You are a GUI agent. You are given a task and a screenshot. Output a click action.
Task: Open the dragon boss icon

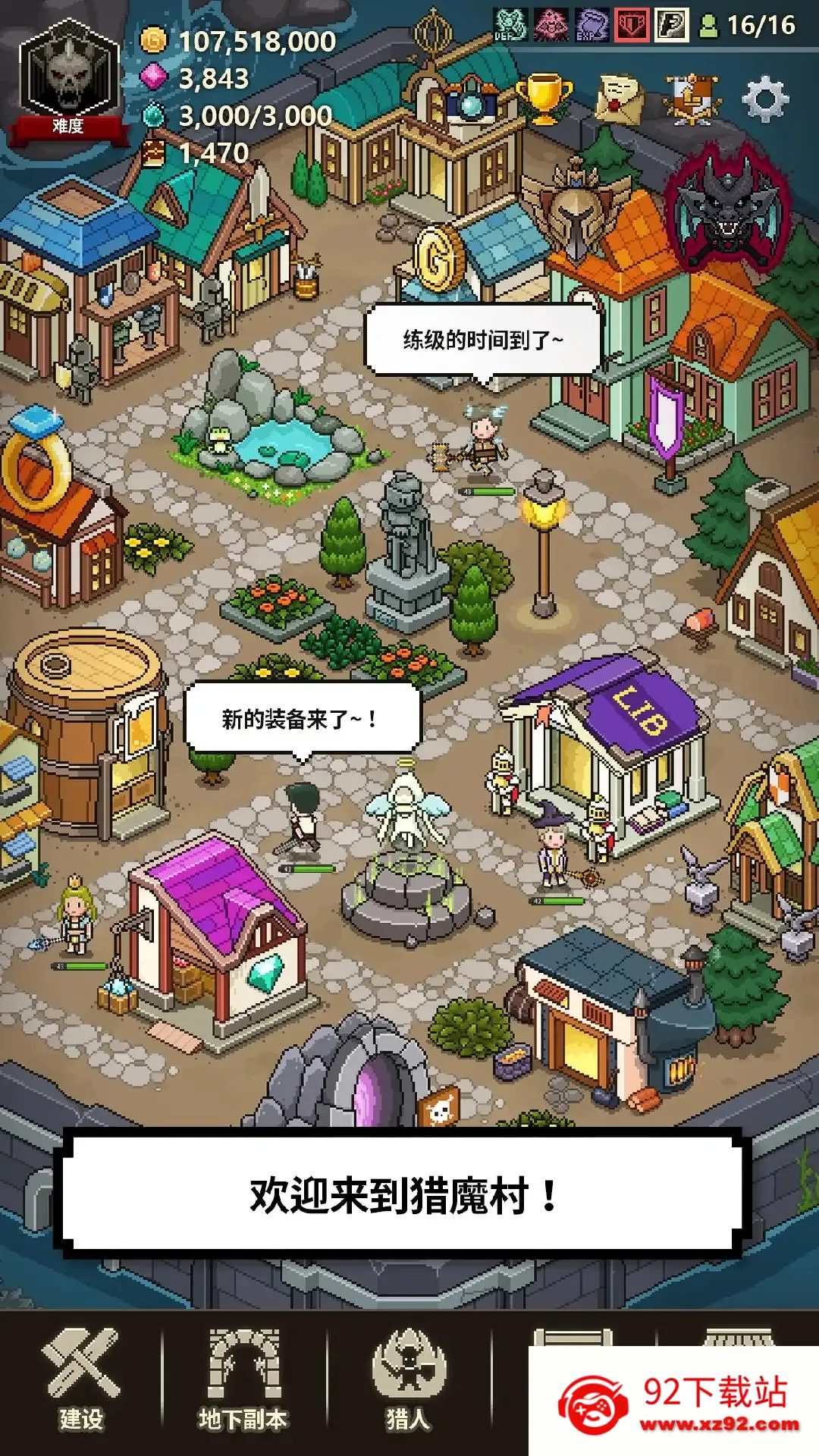pyautogui.click(x=728, y=206)
